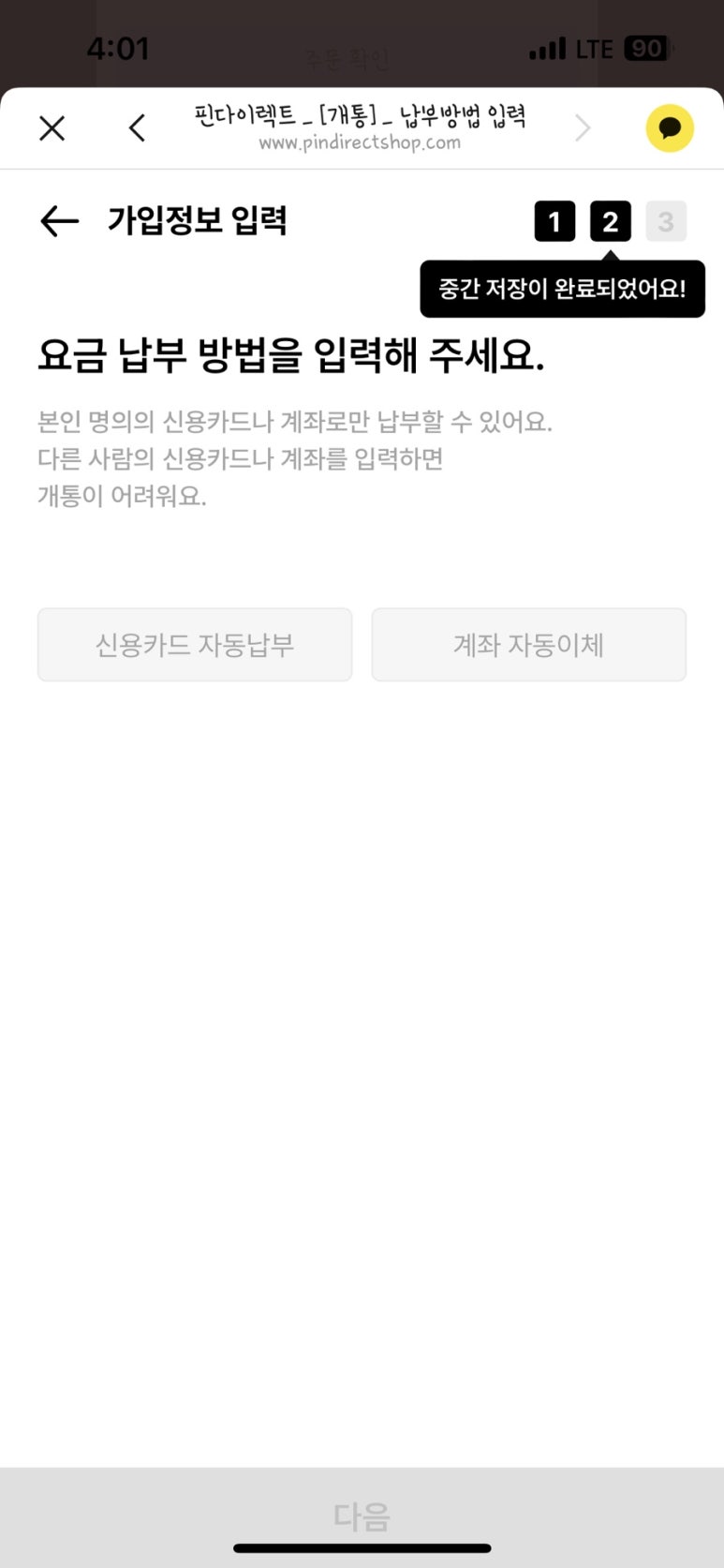Close the in-app browser with X

52,128
